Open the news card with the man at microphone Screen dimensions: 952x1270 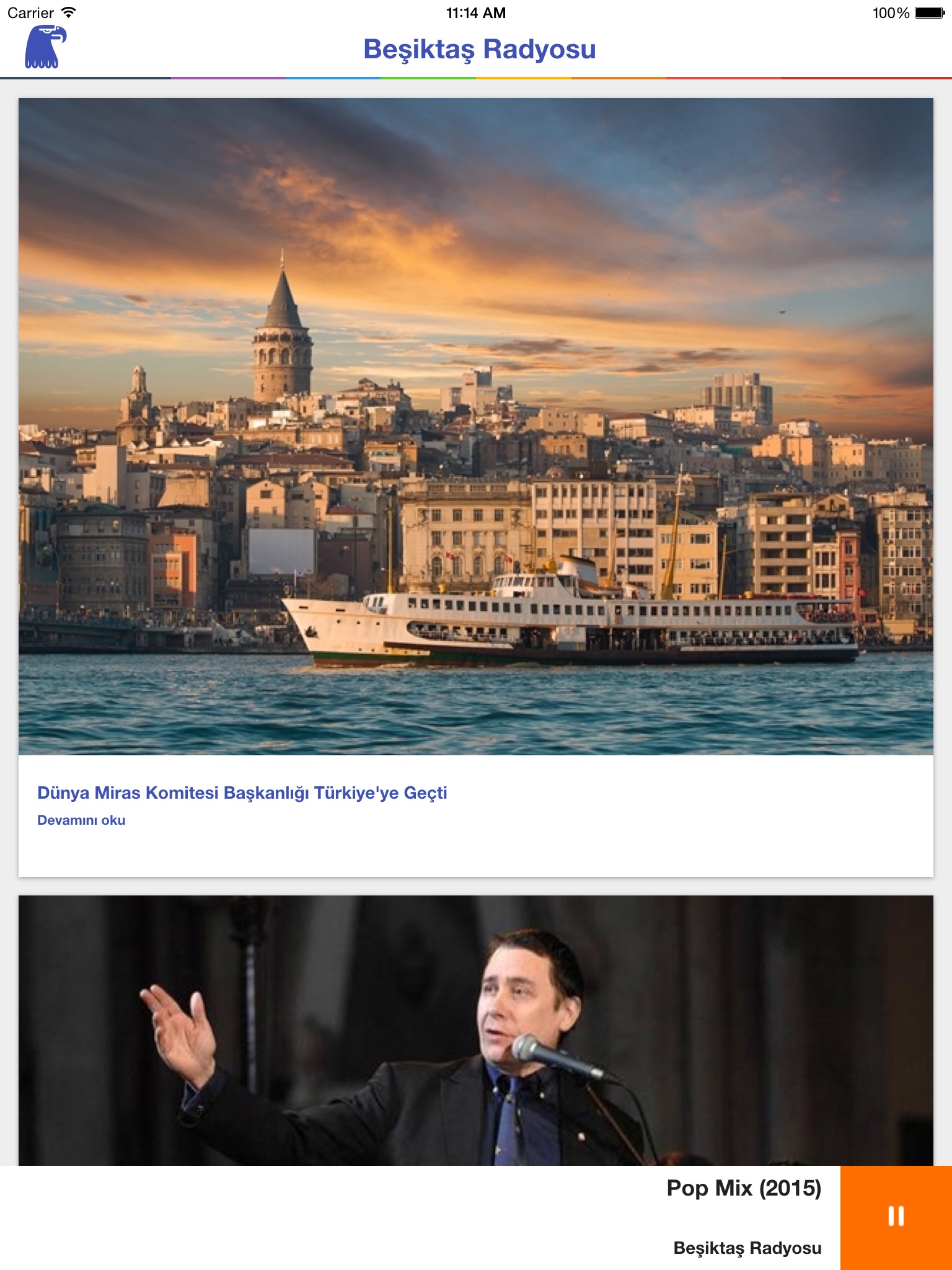point(476,1031)
